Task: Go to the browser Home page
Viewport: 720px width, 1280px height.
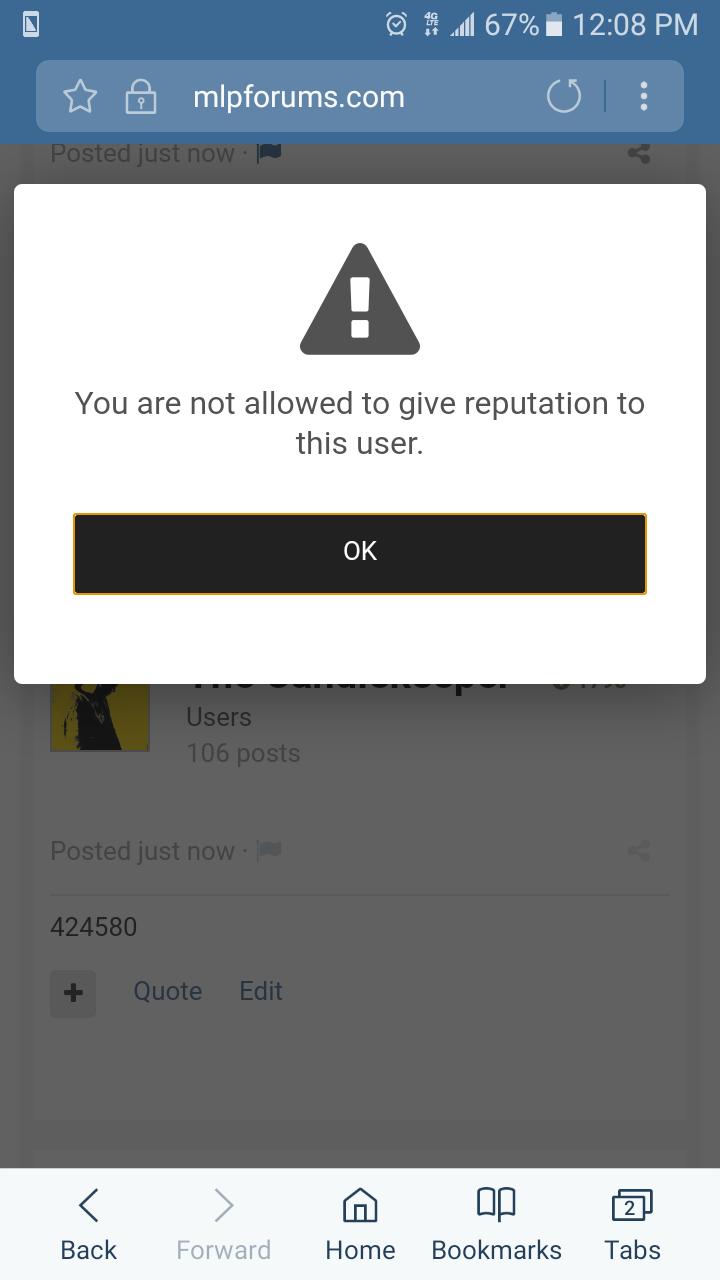Action: point(360,1225)
